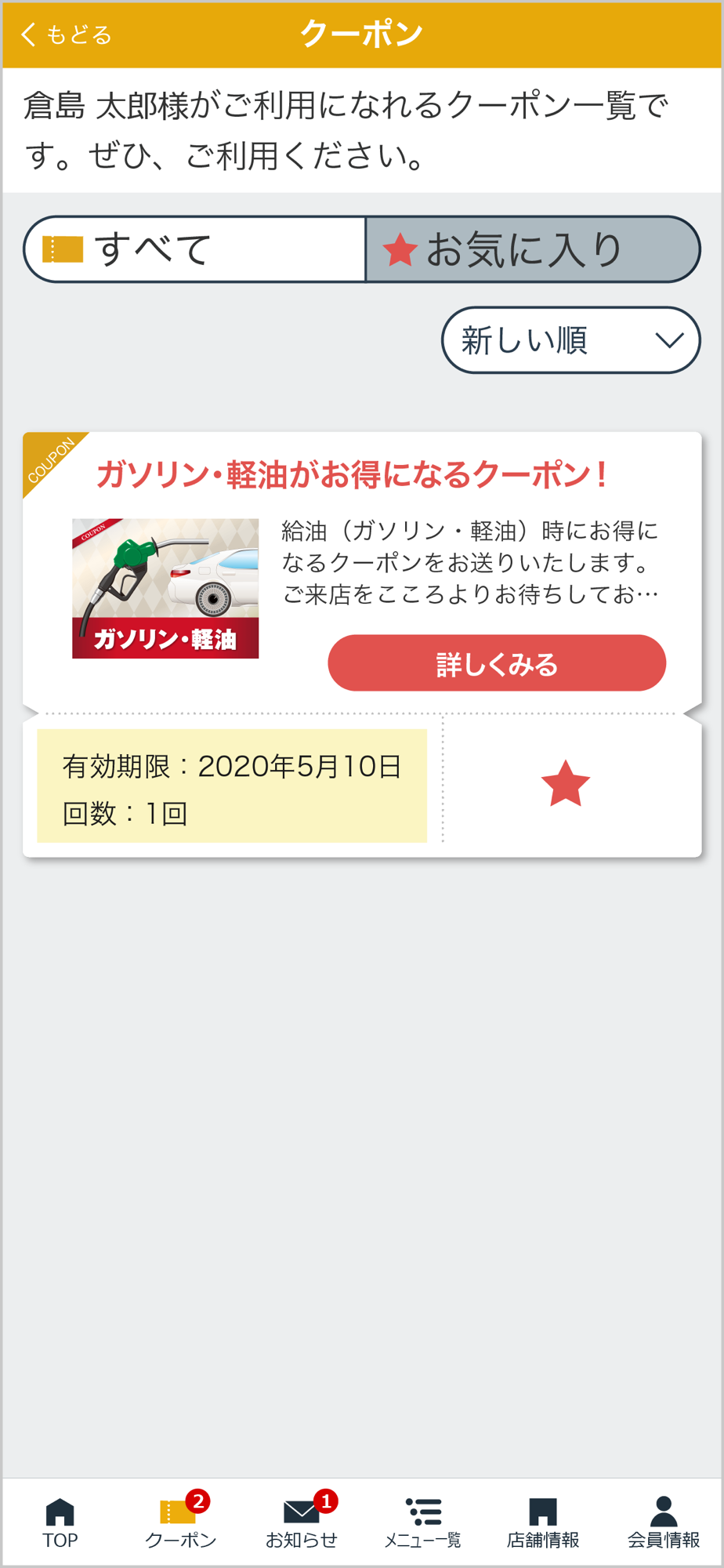Screen dimensions: 724x1568
Task: Open the クーポン tab in bottom navigation
Action: pos(181,1523)
